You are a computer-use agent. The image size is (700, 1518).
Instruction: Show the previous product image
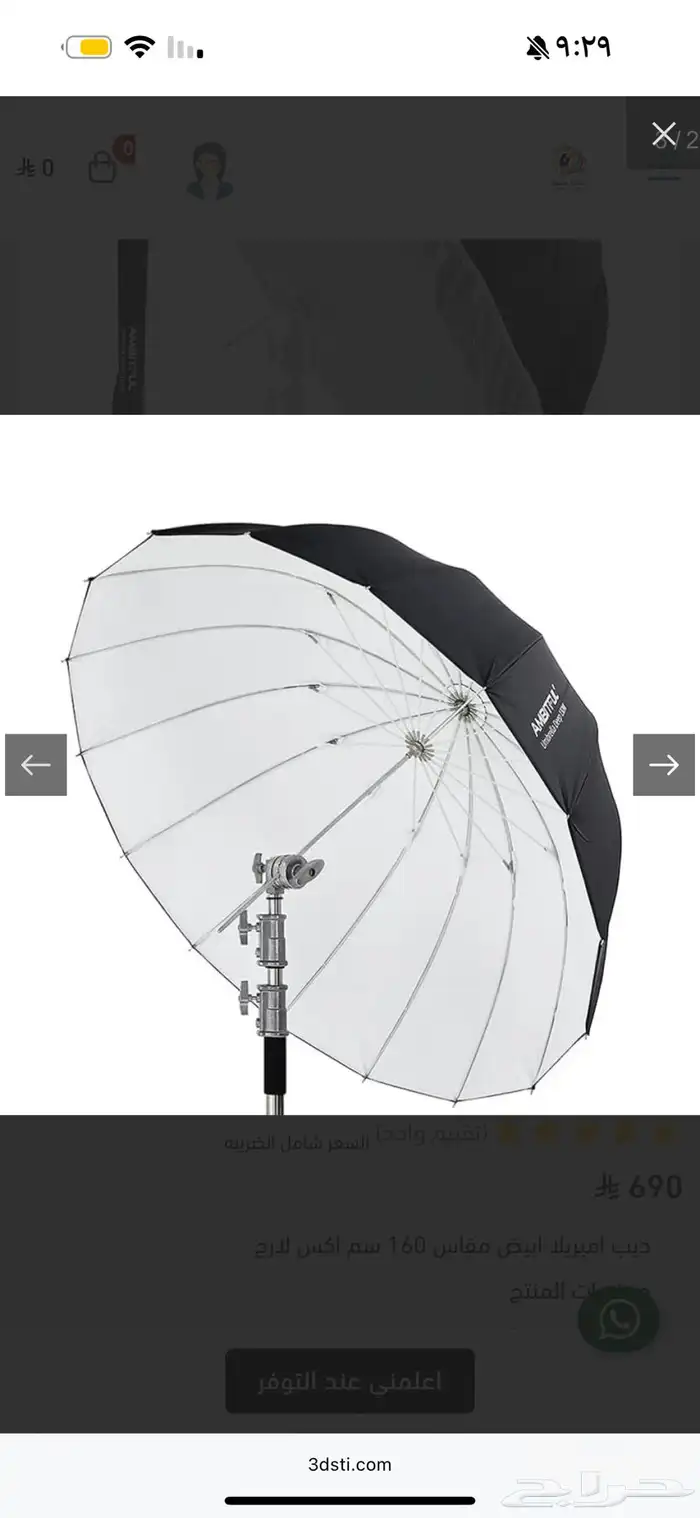pos(36,765)
